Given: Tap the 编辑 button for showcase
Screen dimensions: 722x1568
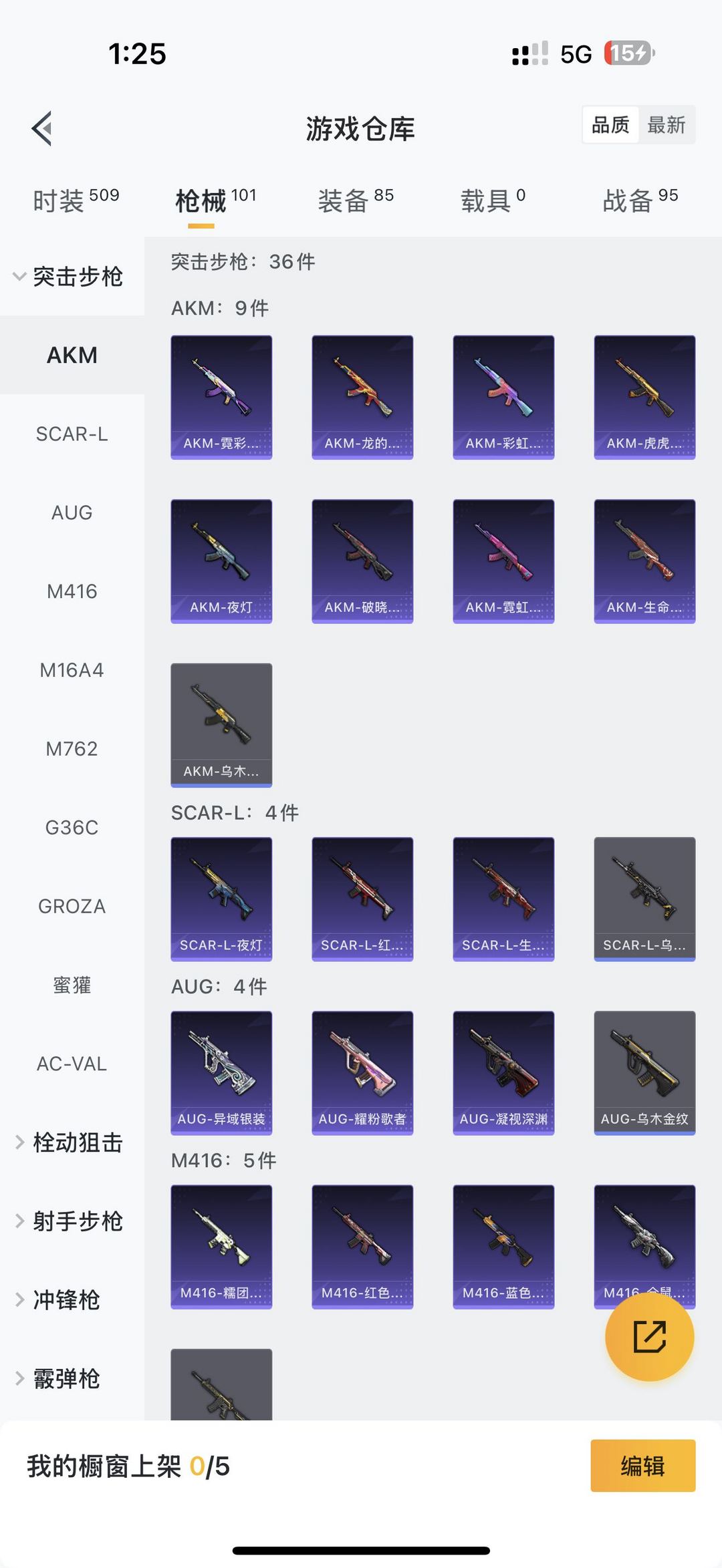Looking at the screenshot, I should [x=642, y=1466].
